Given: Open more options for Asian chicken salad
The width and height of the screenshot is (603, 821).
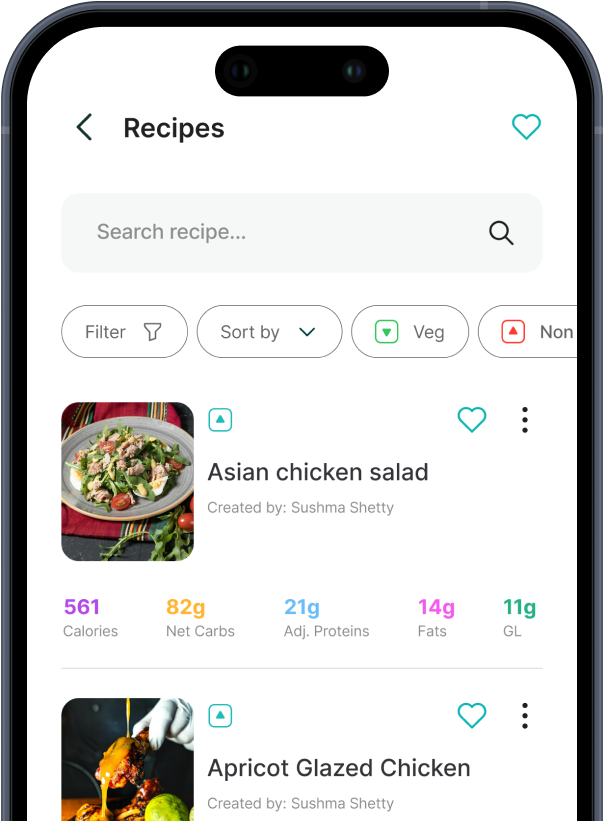Looking at the screenshot, I should point(524,420).
